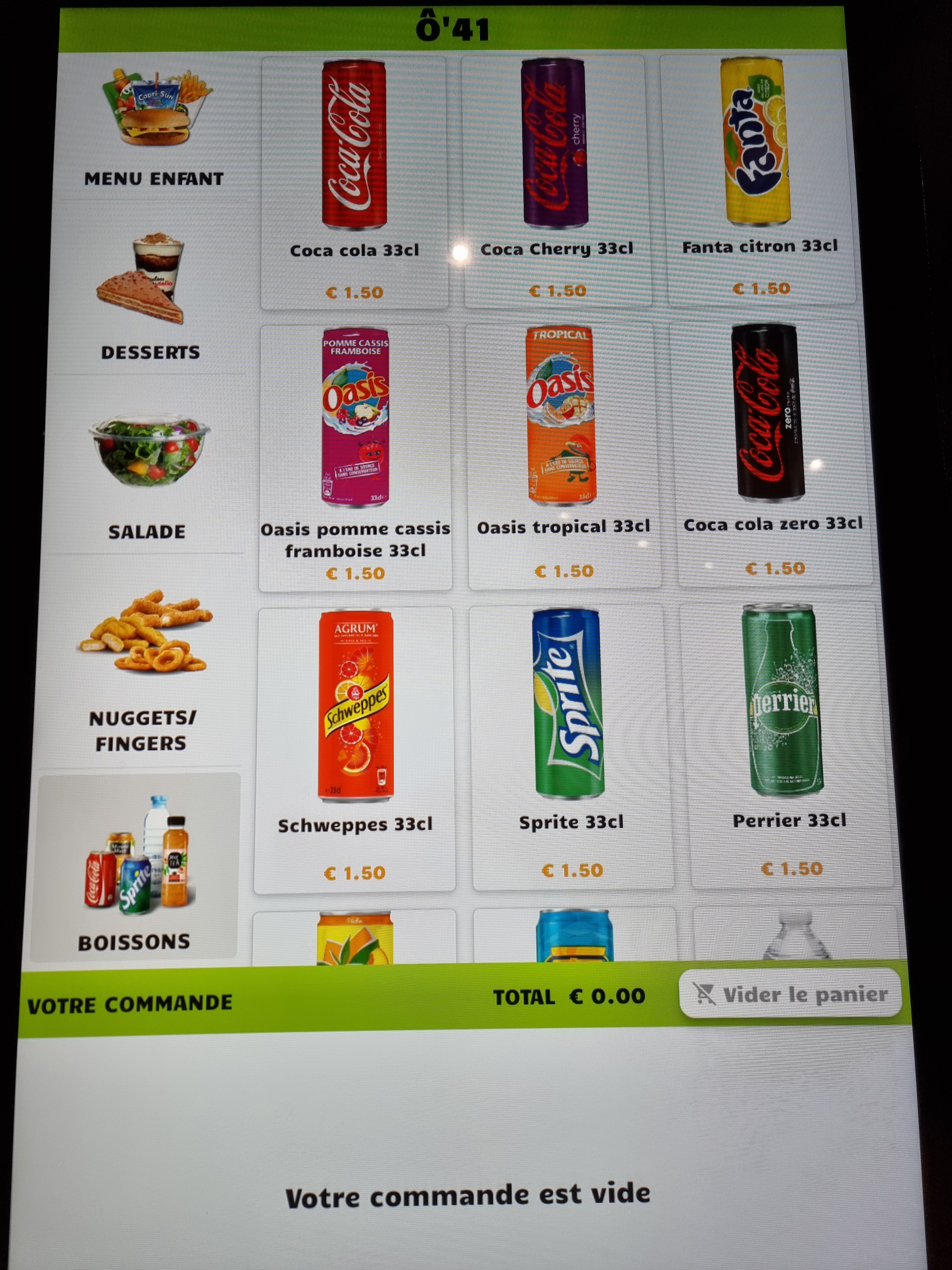Viewport: 952px width, 1270px height.
Task: Empty the cart with Vider le panier
Action: [790, 994]
